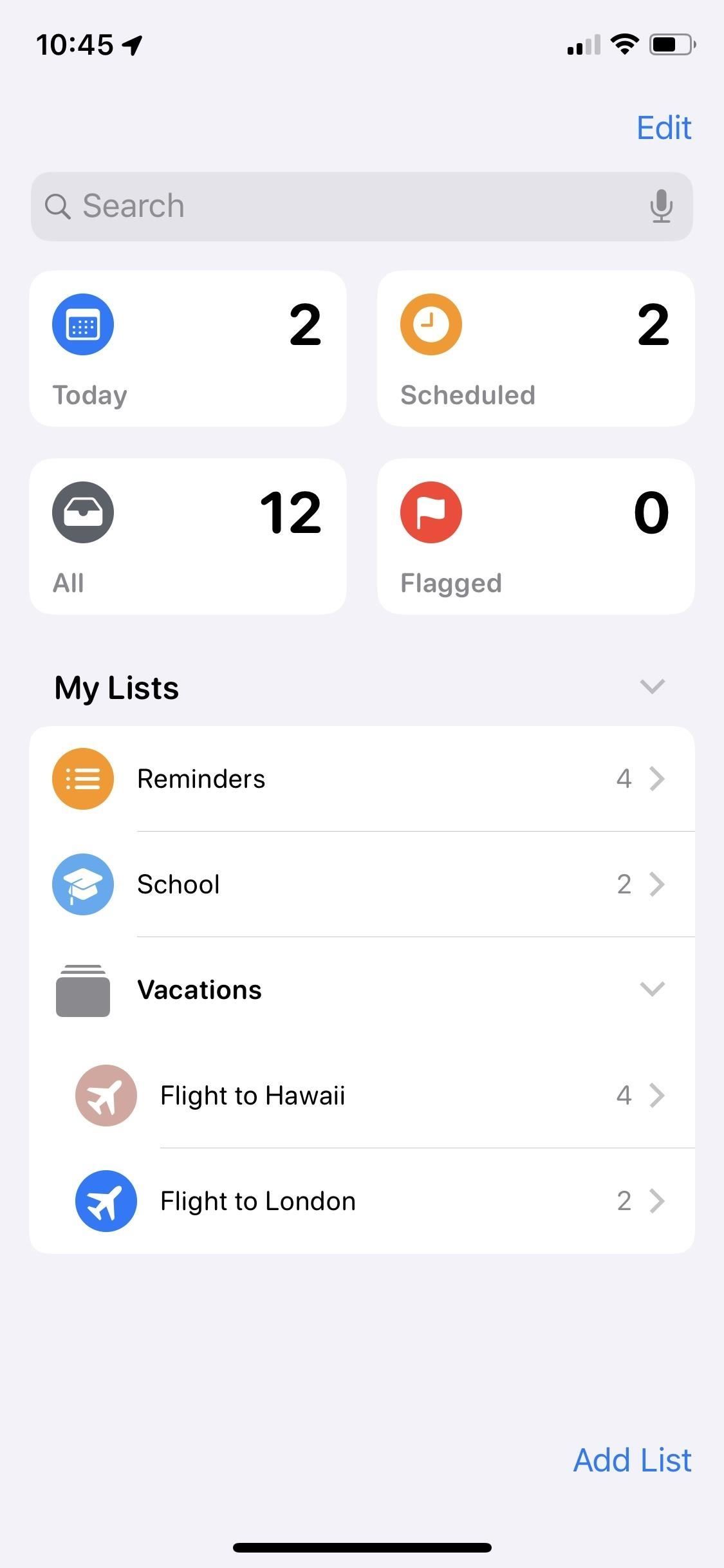Tap Edit to rearrange lists
Screen dimensions: 724x1568
tap(664, 127)
